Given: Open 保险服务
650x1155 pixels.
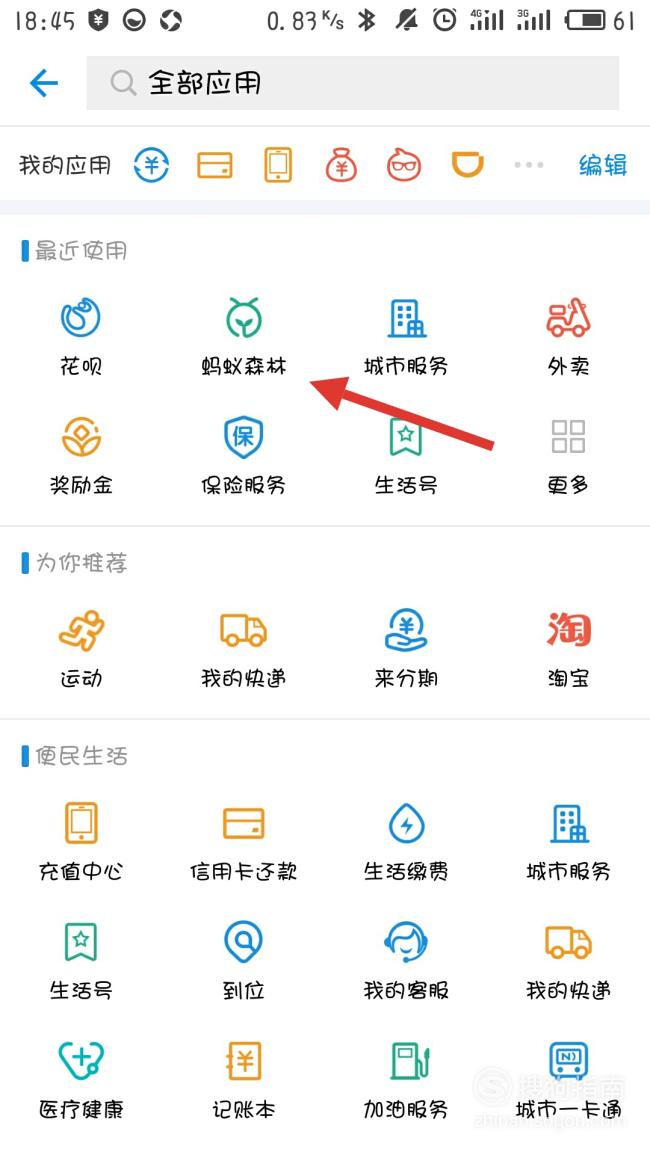Looking at the screenshot, I should [243, 455].
